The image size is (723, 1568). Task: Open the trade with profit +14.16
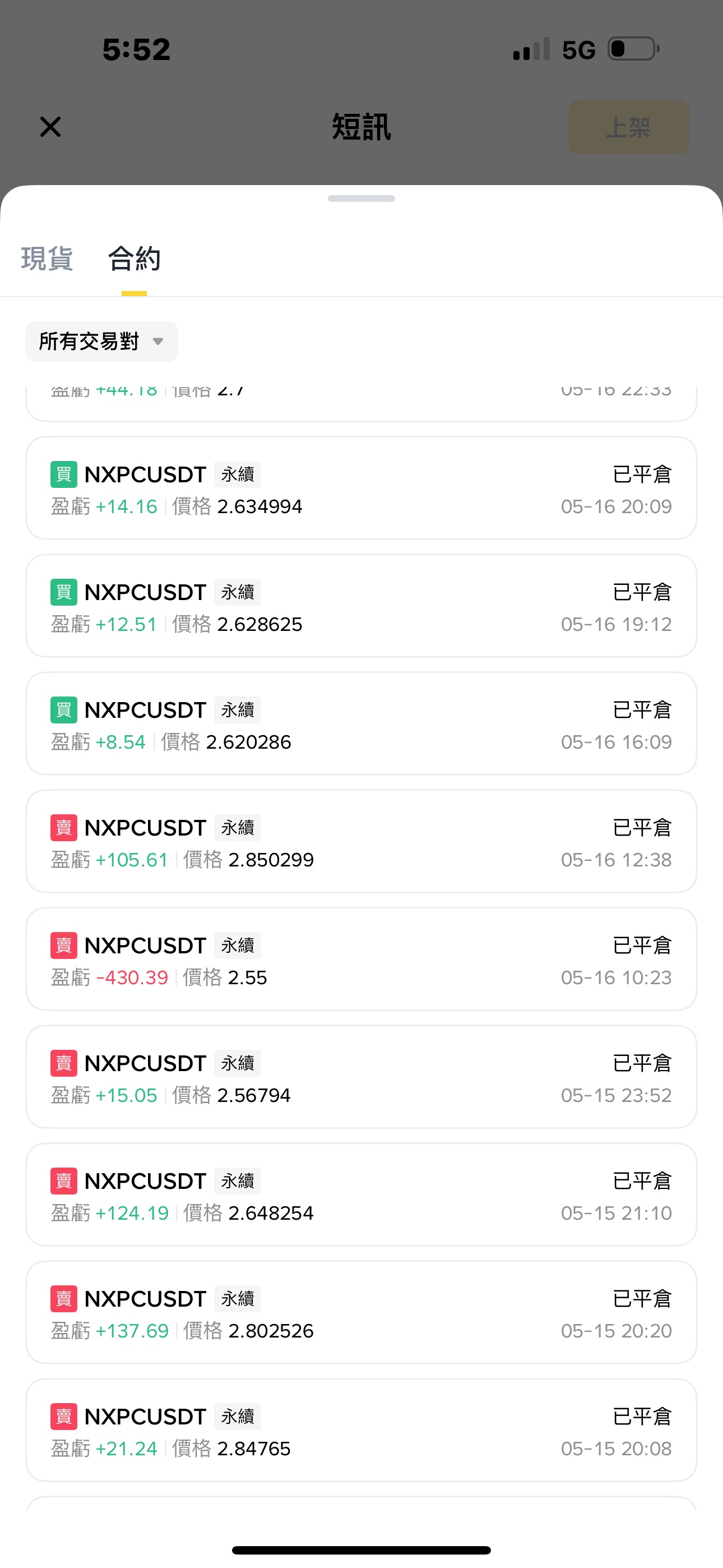pyautogui.click(x=361, y=488)
